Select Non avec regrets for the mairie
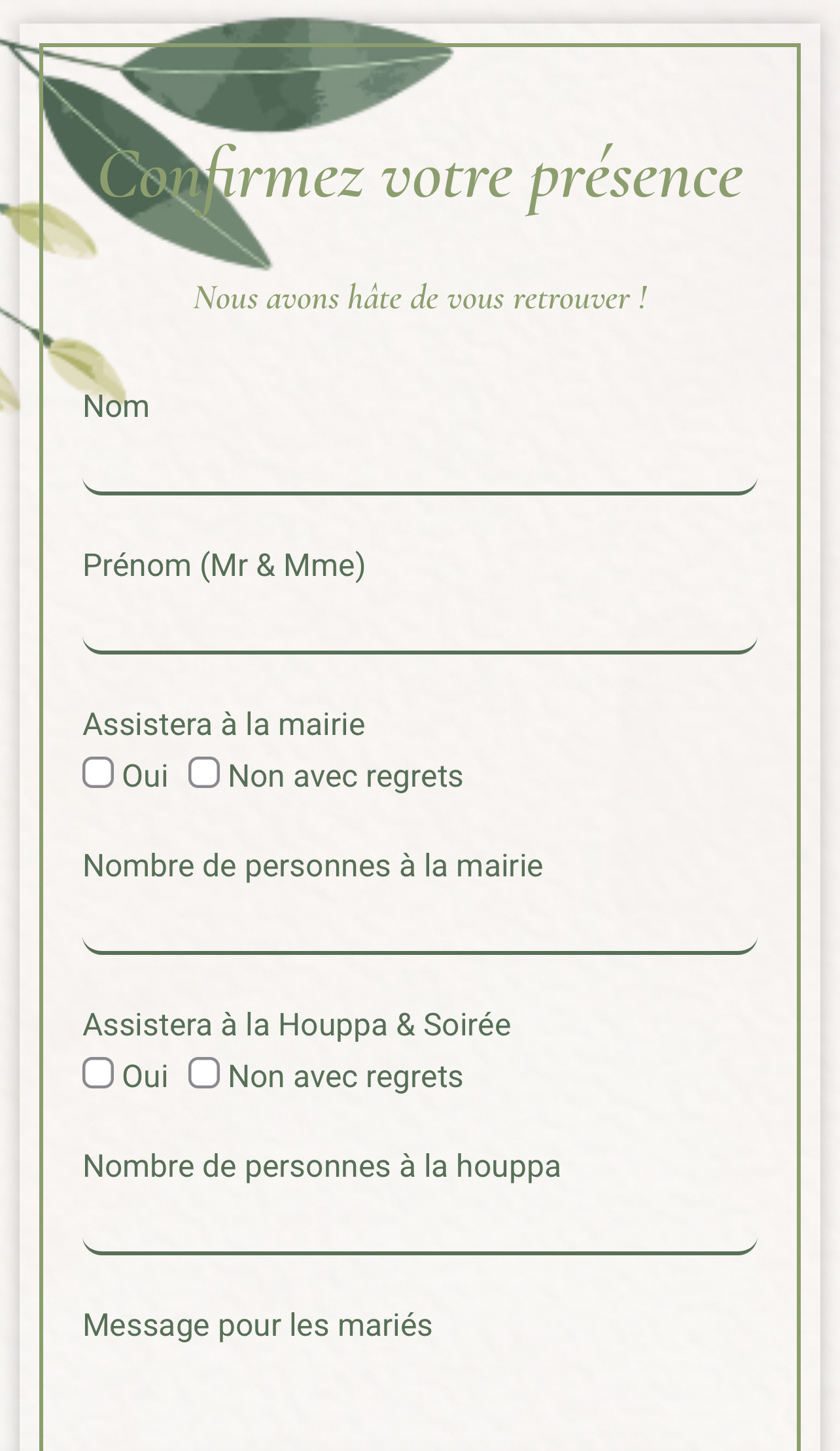This screenshot has height=1451, width=840. pos(204,772)
